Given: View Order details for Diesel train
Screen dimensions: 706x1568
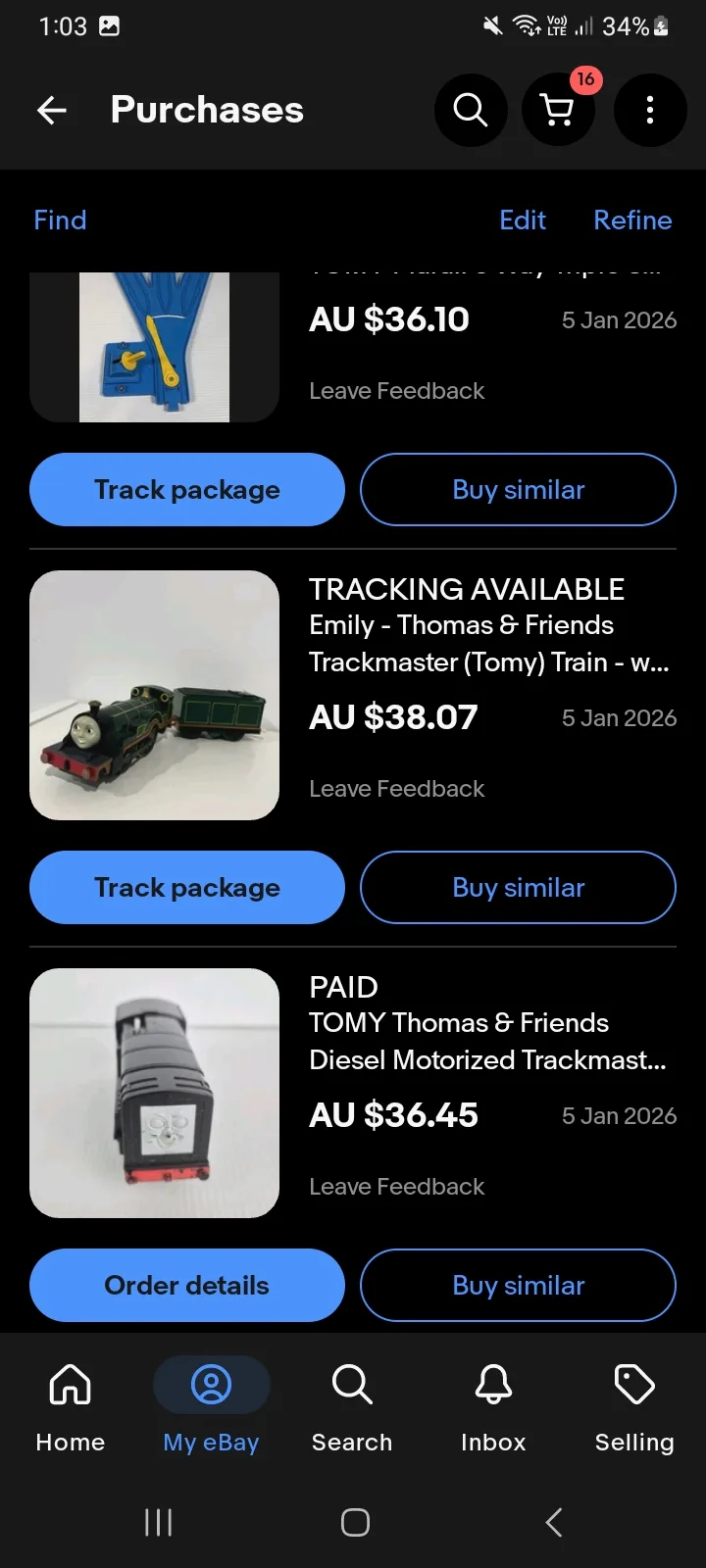Looking at the screenshot, I should pyautogui.click(x=187, y=1286).
